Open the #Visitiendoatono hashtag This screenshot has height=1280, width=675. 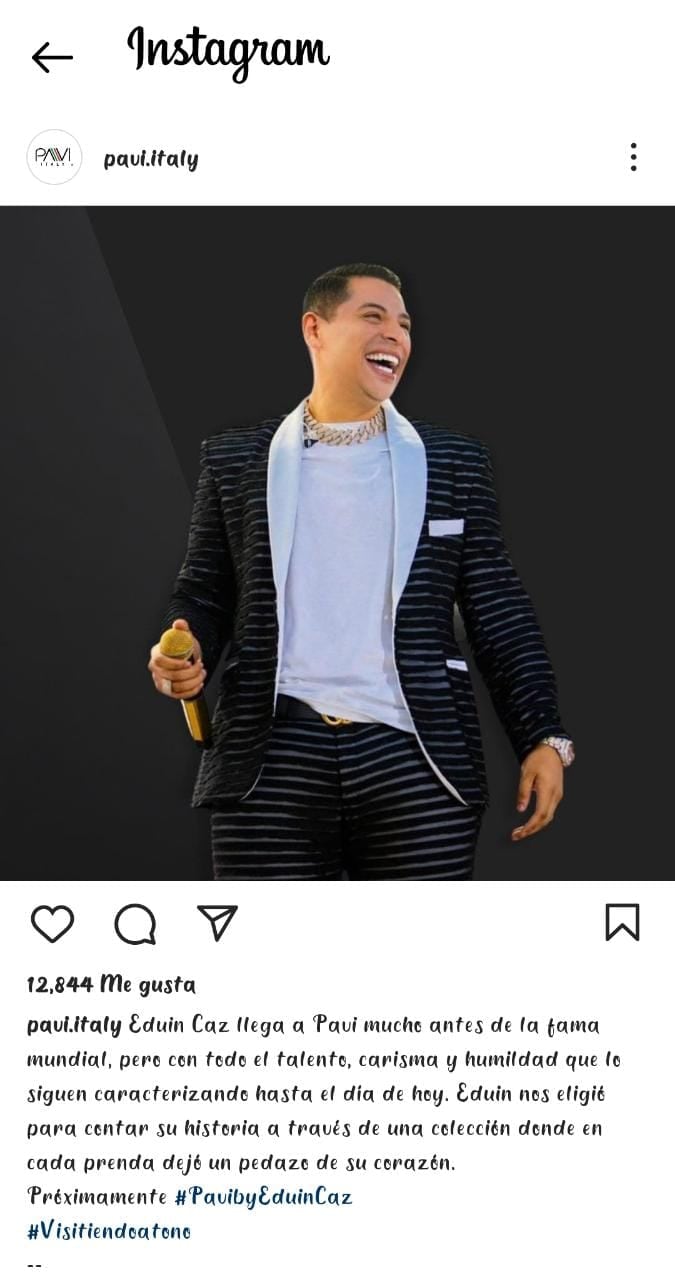pos(109,1230)
